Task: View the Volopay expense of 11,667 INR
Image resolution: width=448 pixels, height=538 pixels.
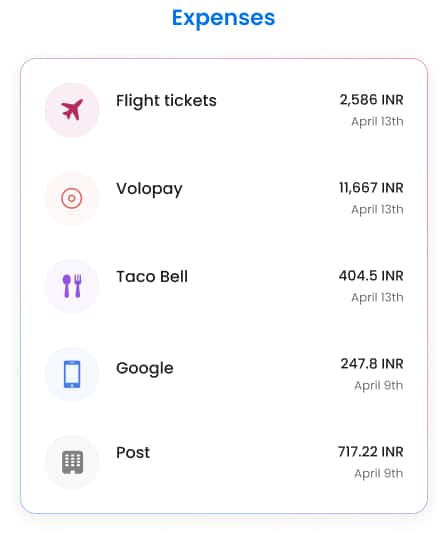Action: [224, 198]
